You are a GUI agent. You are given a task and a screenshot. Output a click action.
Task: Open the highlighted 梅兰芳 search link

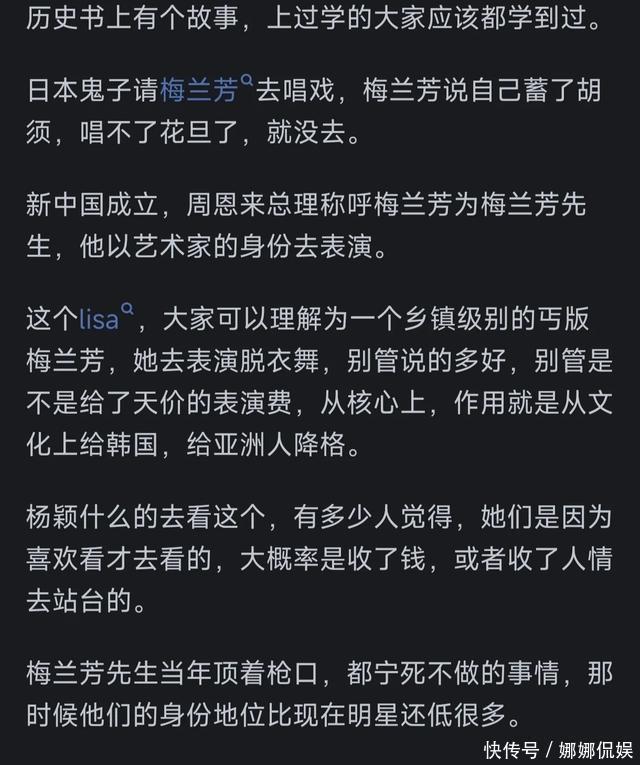click(200, 91)
